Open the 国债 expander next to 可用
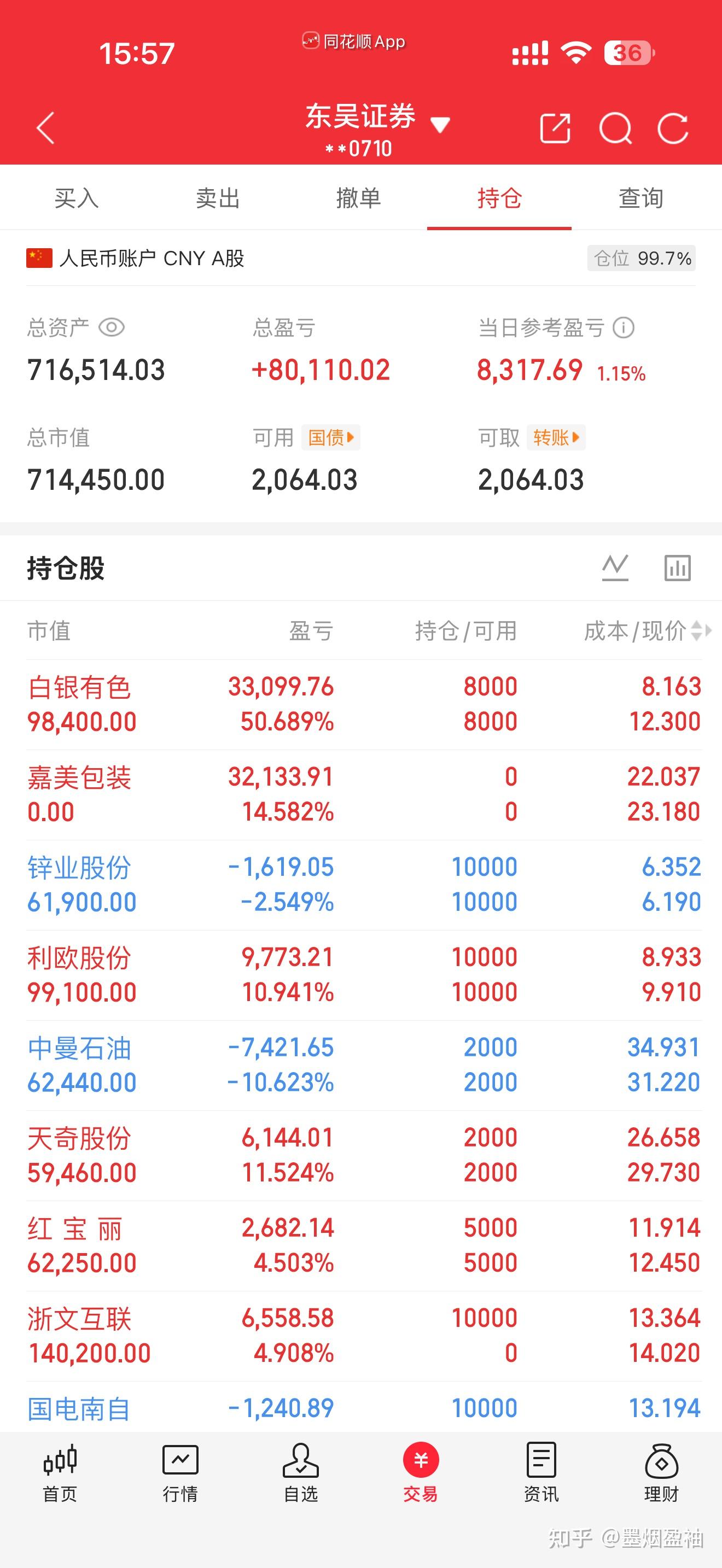Screen dimensions: 722x1568 click(x=331, y=438)
